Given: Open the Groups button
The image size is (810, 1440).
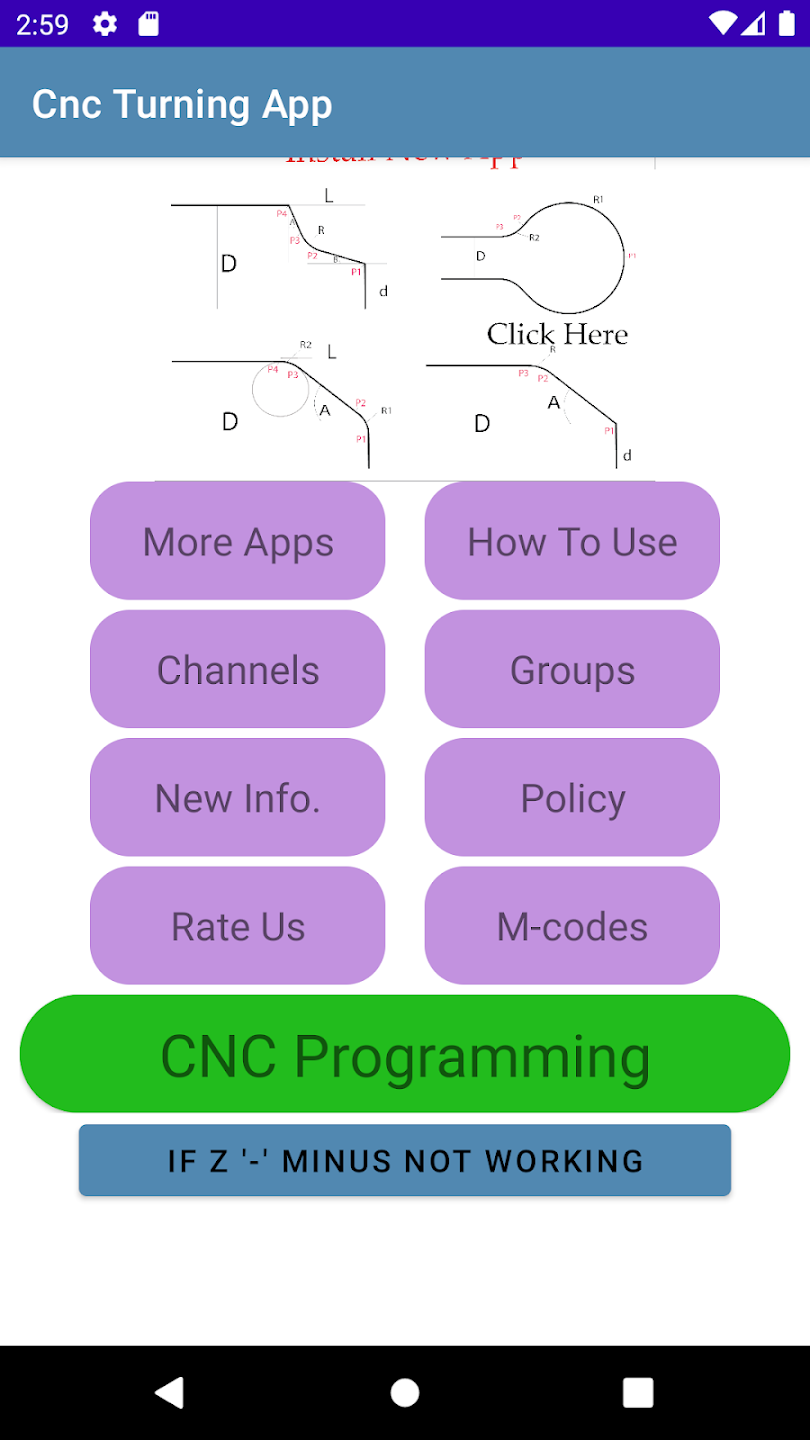Looking at the screenshot, I should tap(572, 669).
